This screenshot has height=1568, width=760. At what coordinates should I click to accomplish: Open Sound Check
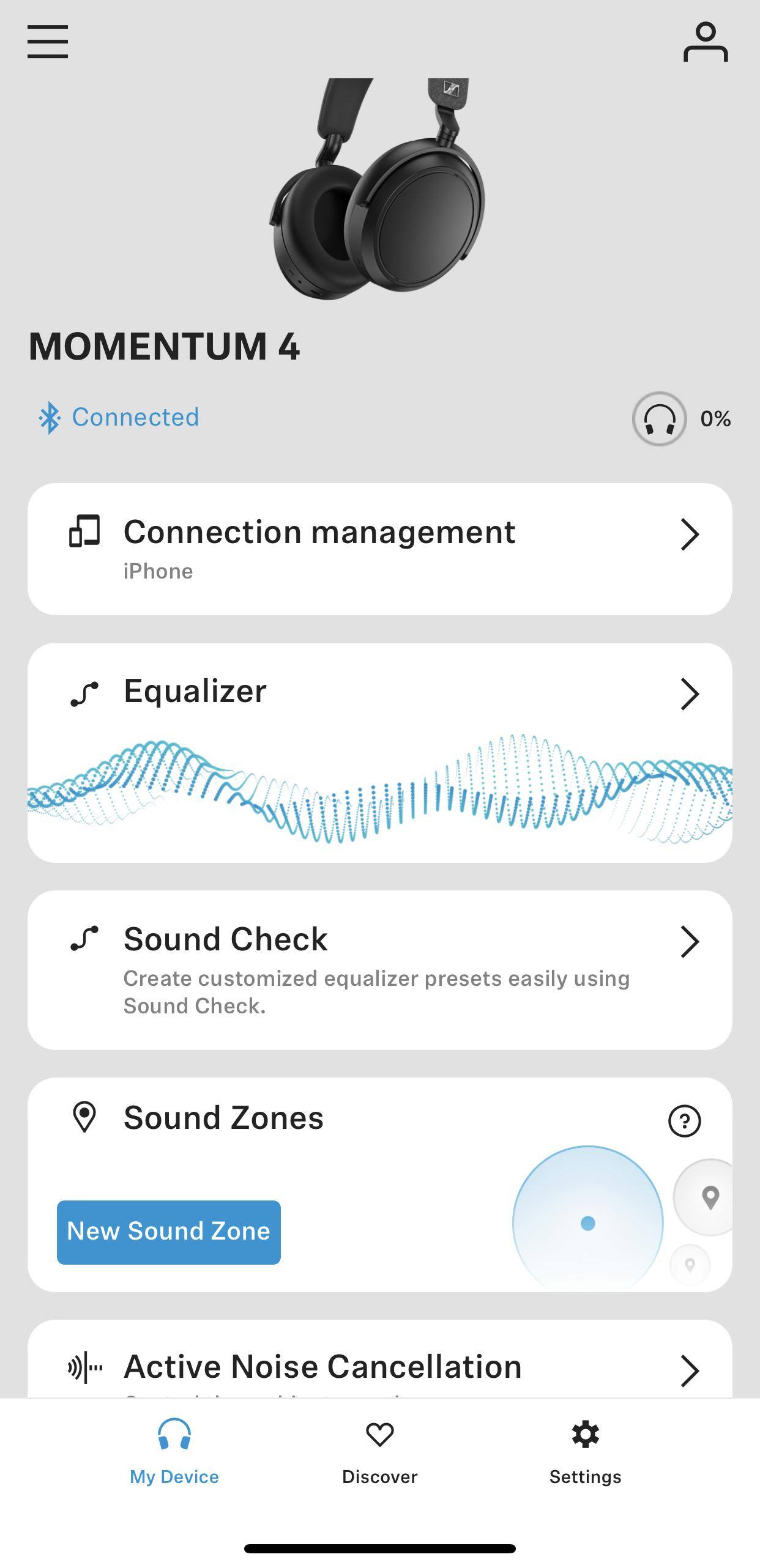coord(379,969)
